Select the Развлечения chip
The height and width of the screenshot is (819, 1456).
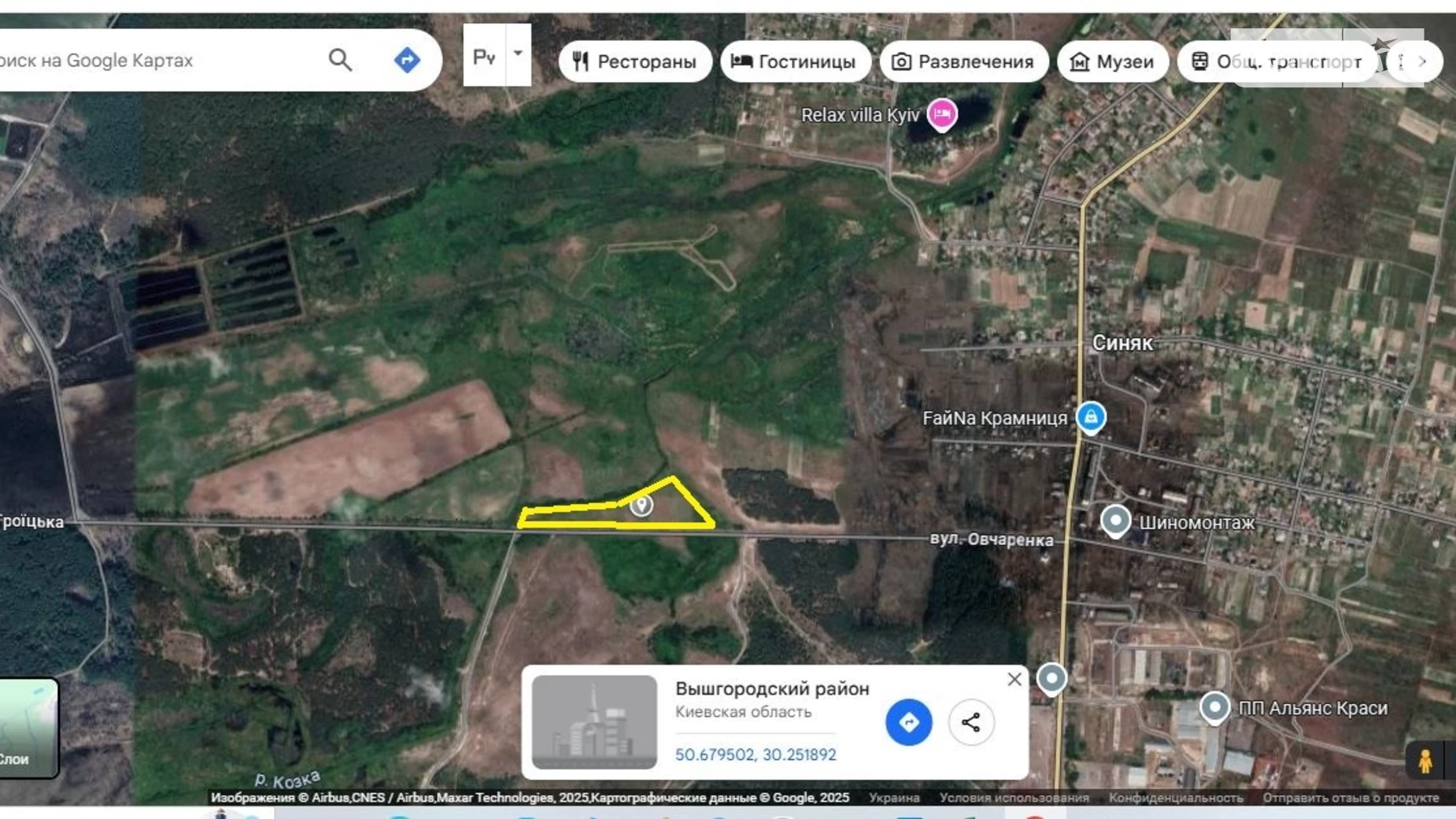(963, 61)
